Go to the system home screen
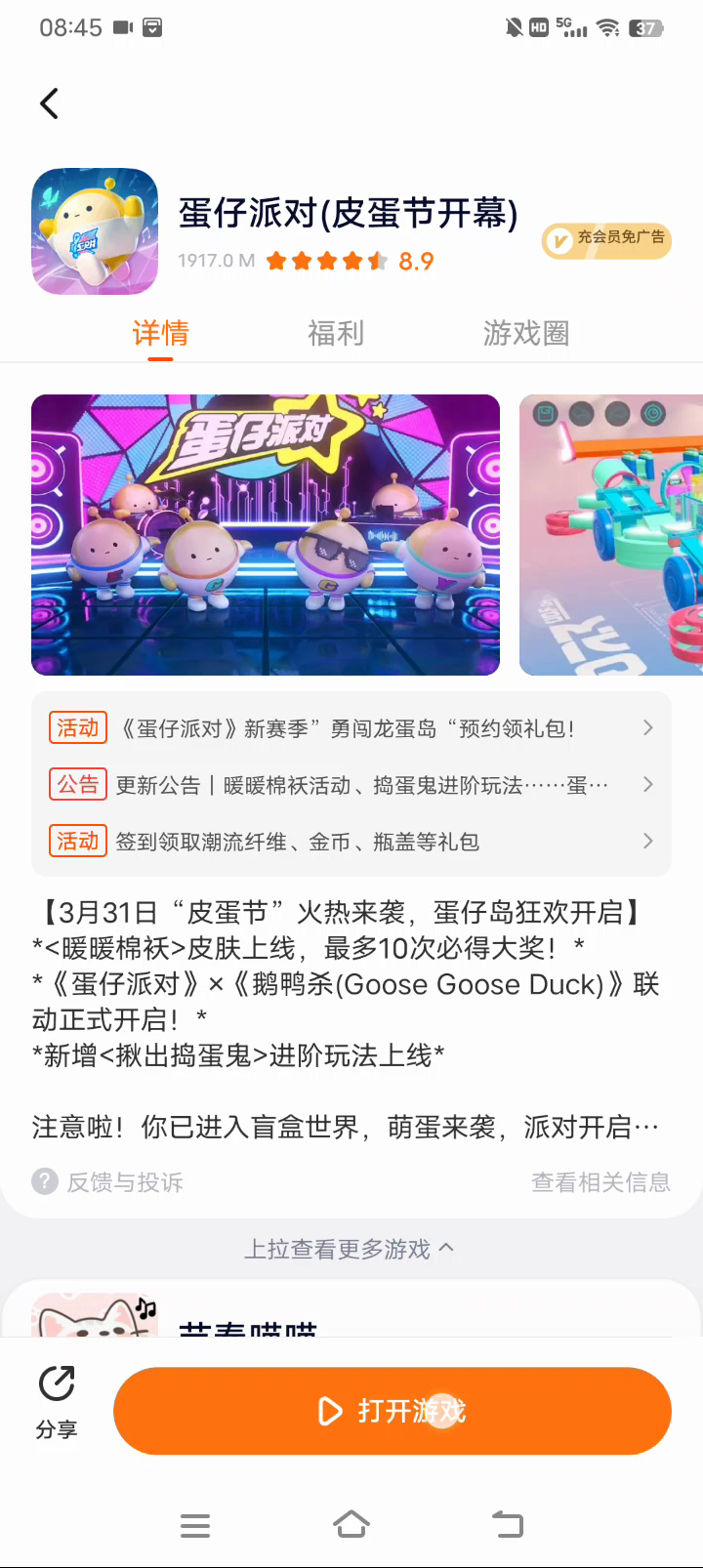Screen dimensions: 703x1568 (x=351, y=1525)
